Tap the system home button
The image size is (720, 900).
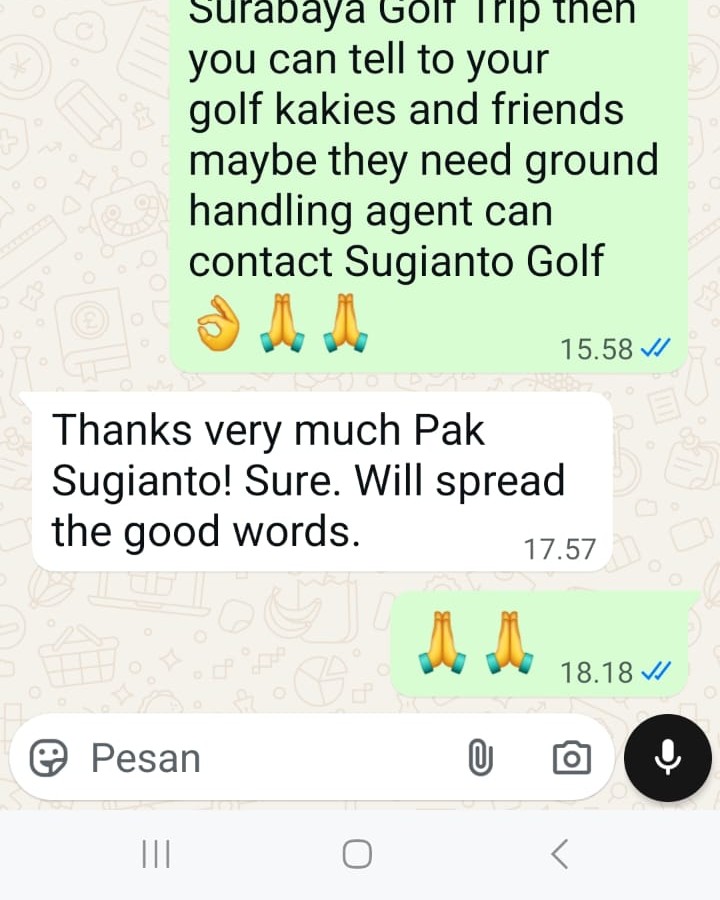pos(357,854)
